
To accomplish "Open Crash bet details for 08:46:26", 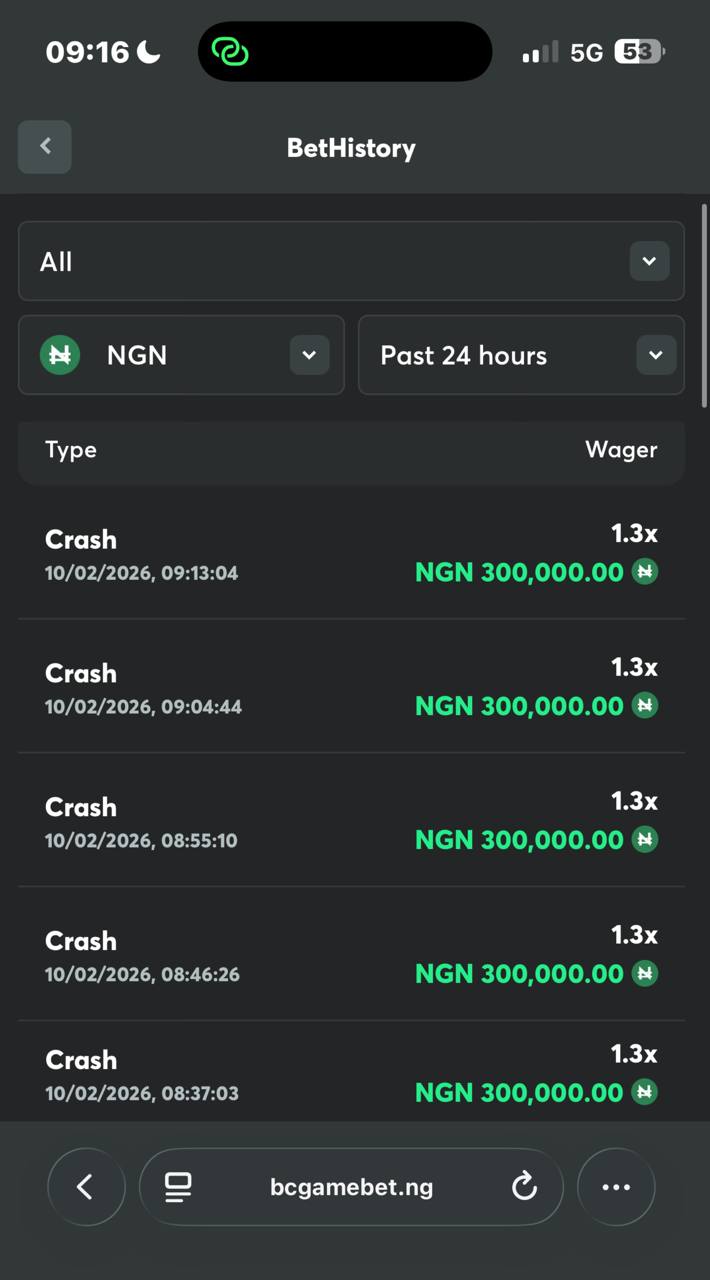I will click(350, 955).
